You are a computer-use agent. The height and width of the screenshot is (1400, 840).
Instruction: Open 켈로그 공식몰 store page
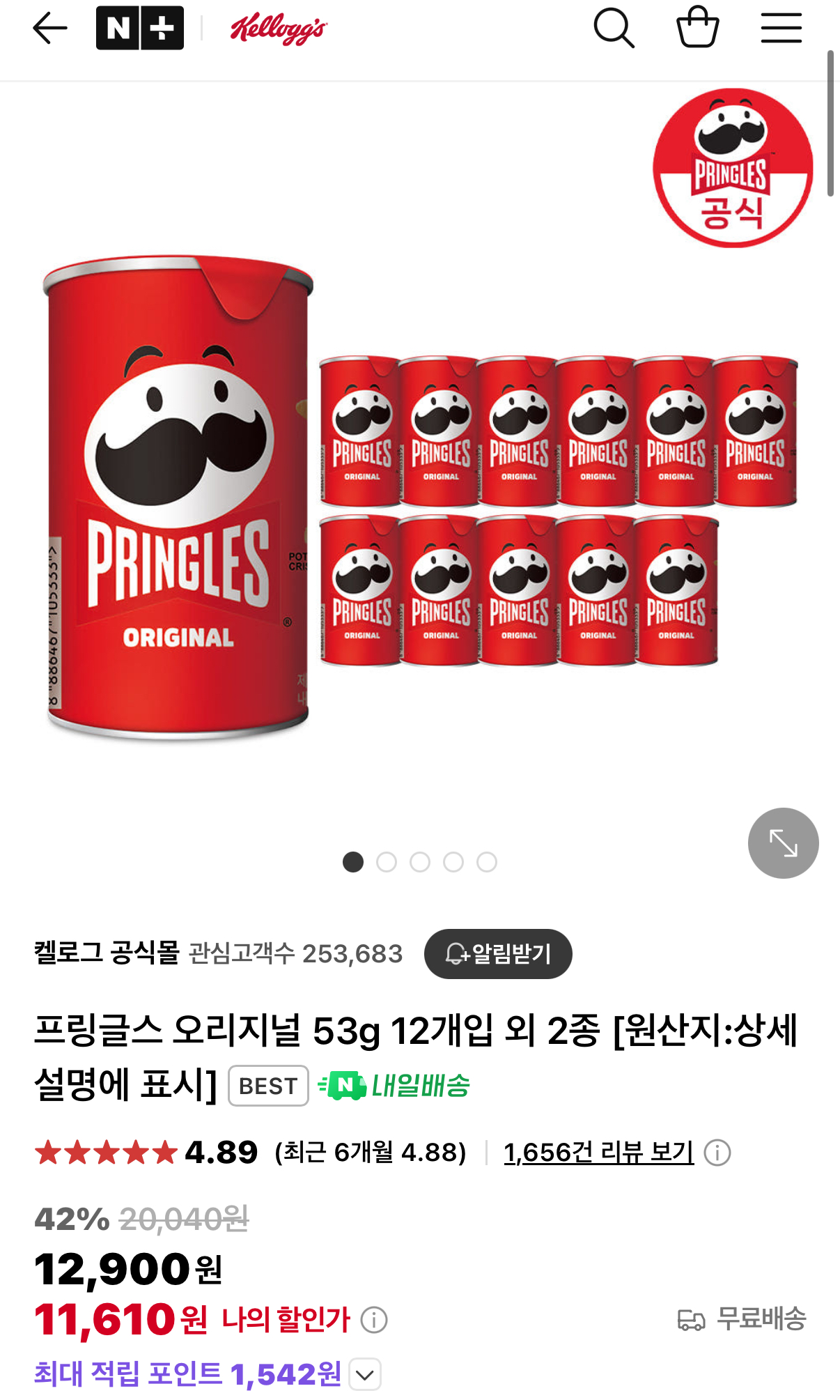(107, 953)
